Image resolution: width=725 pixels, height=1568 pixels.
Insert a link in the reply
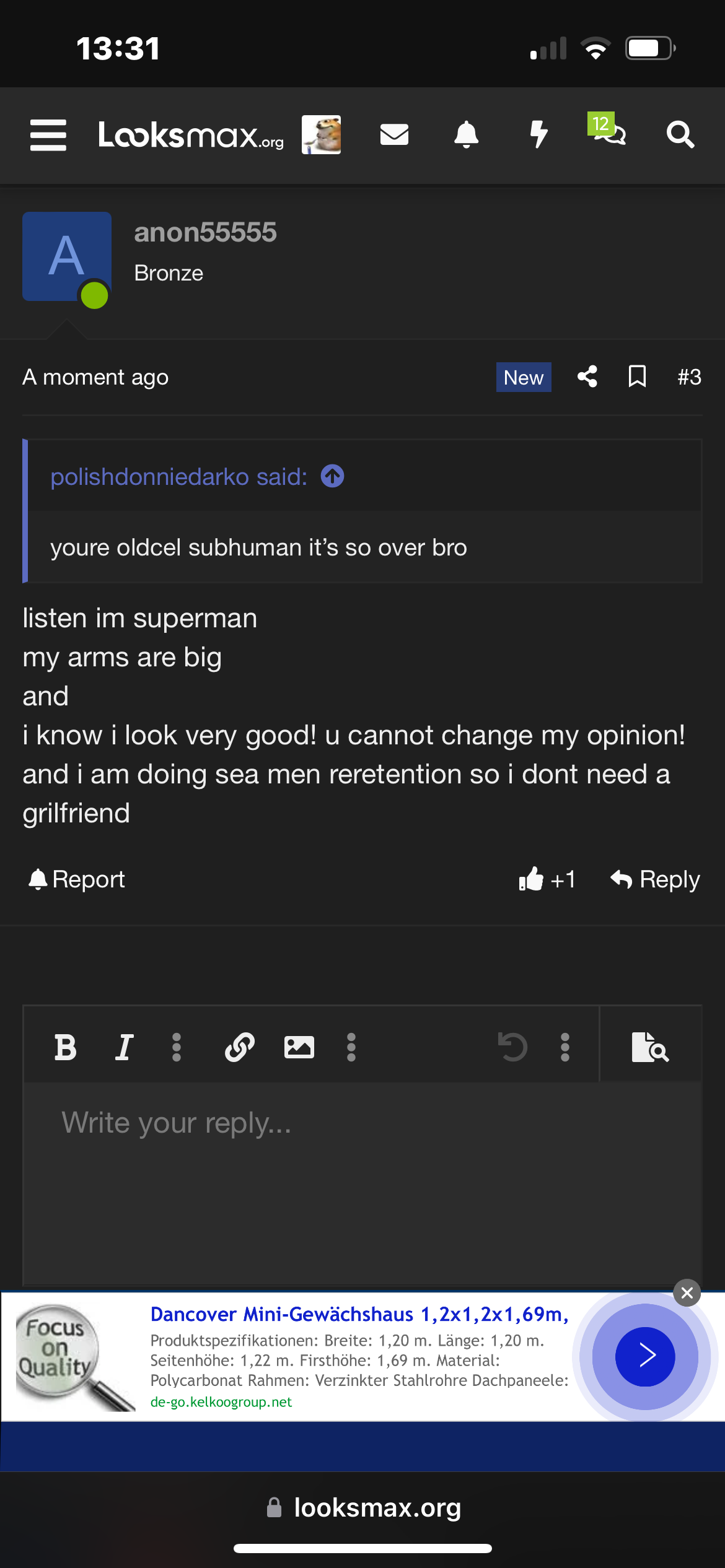click(x=240, y=1047)
